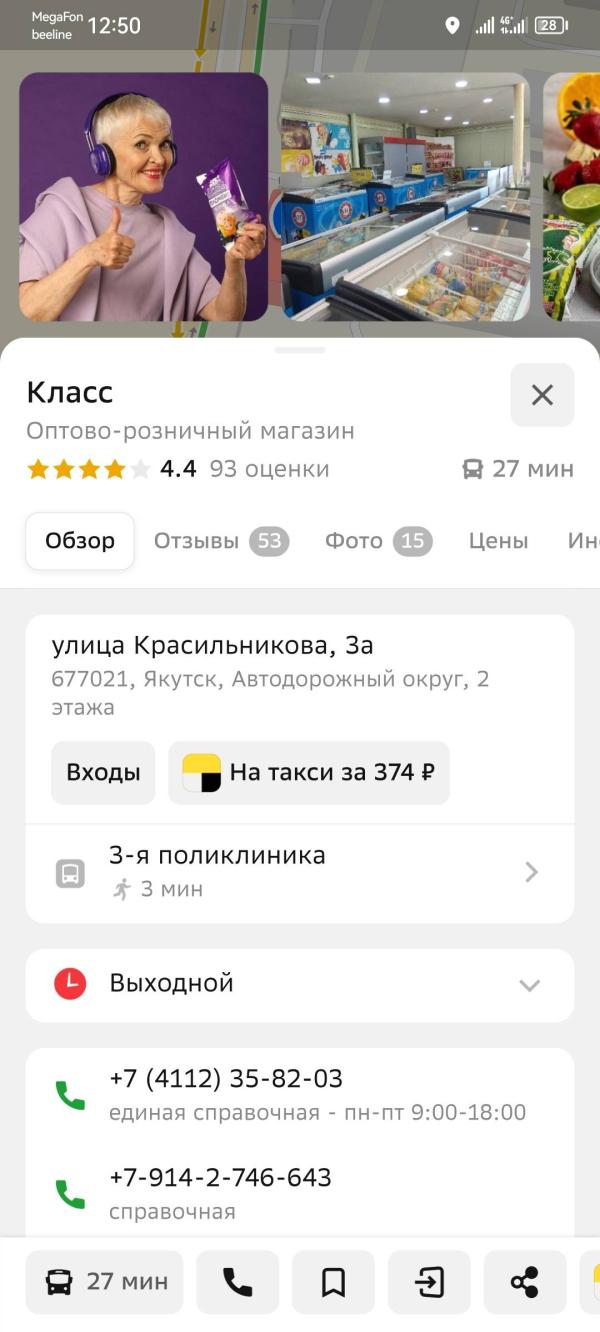The width and height of the screenshot is (600, 1332).
Task: Close the Класс place card
Action: tap(542, 395)
